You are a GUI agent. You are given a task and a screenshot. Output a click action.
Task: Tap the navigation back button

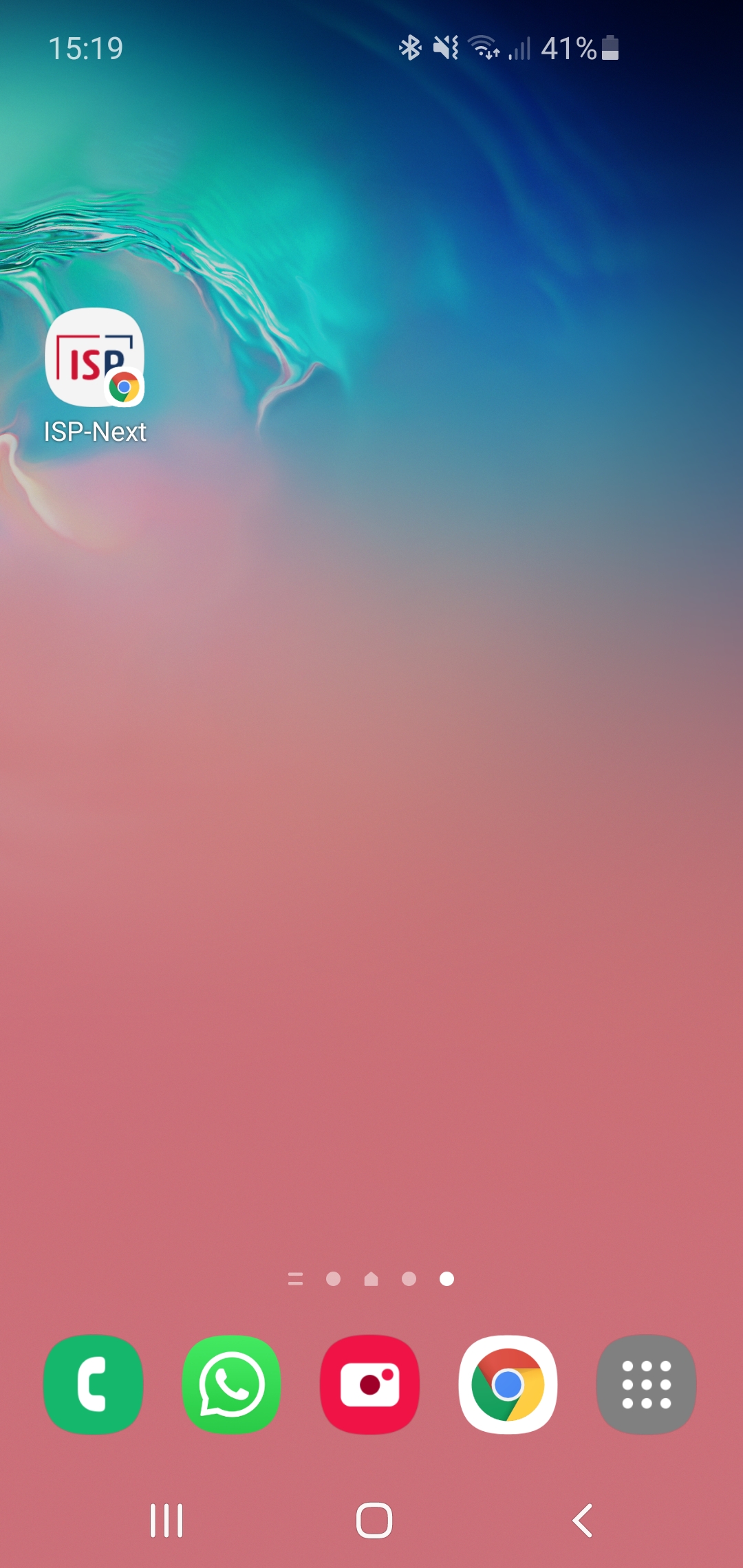click(582, 1520)
